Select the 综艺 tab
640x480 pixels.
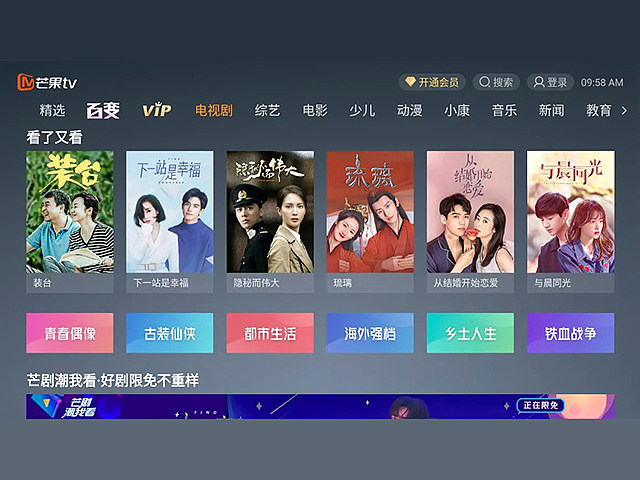[x=267, y=110]
